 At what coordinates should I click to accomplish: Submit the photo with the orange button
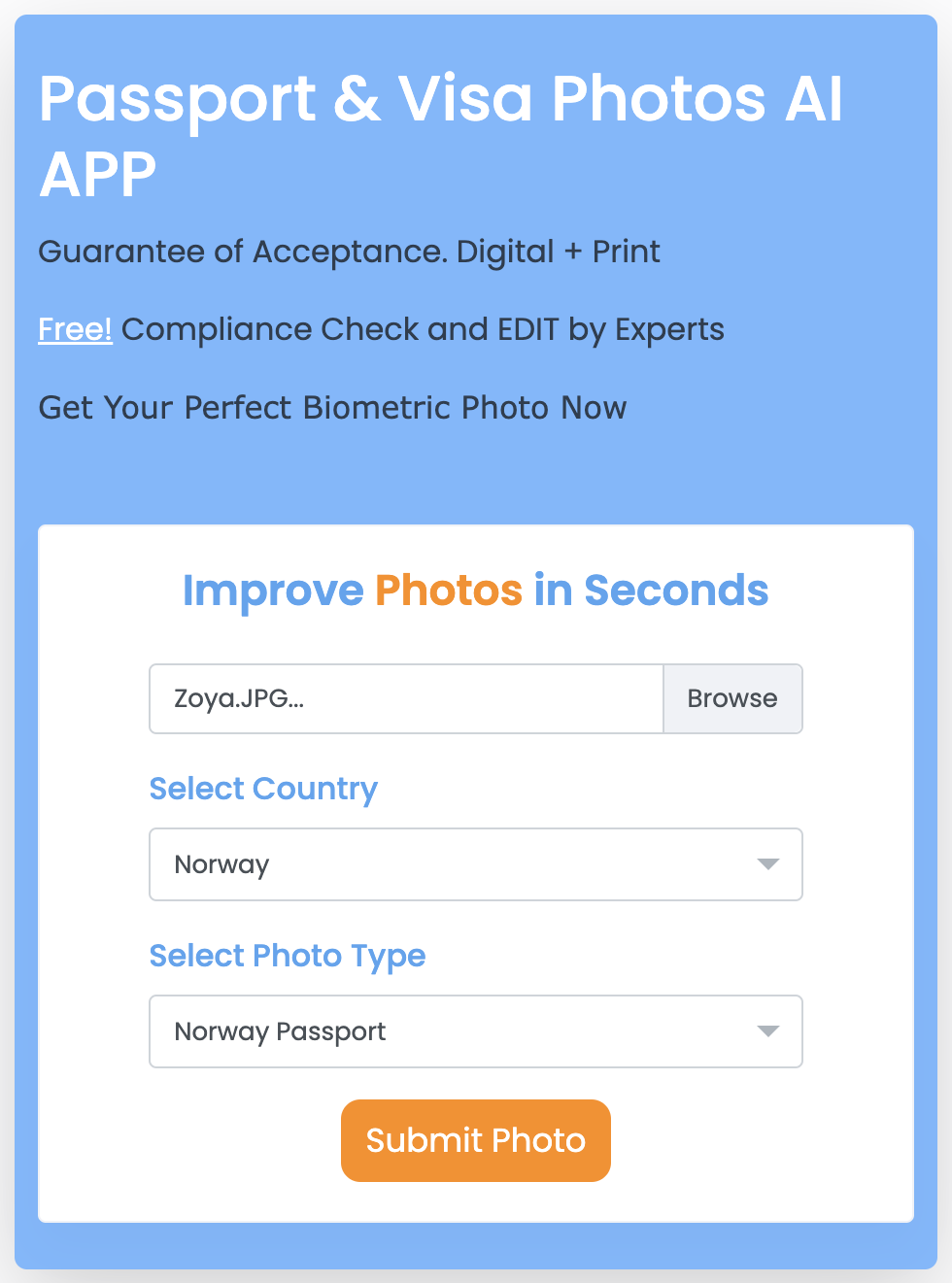pos(475,1140)
